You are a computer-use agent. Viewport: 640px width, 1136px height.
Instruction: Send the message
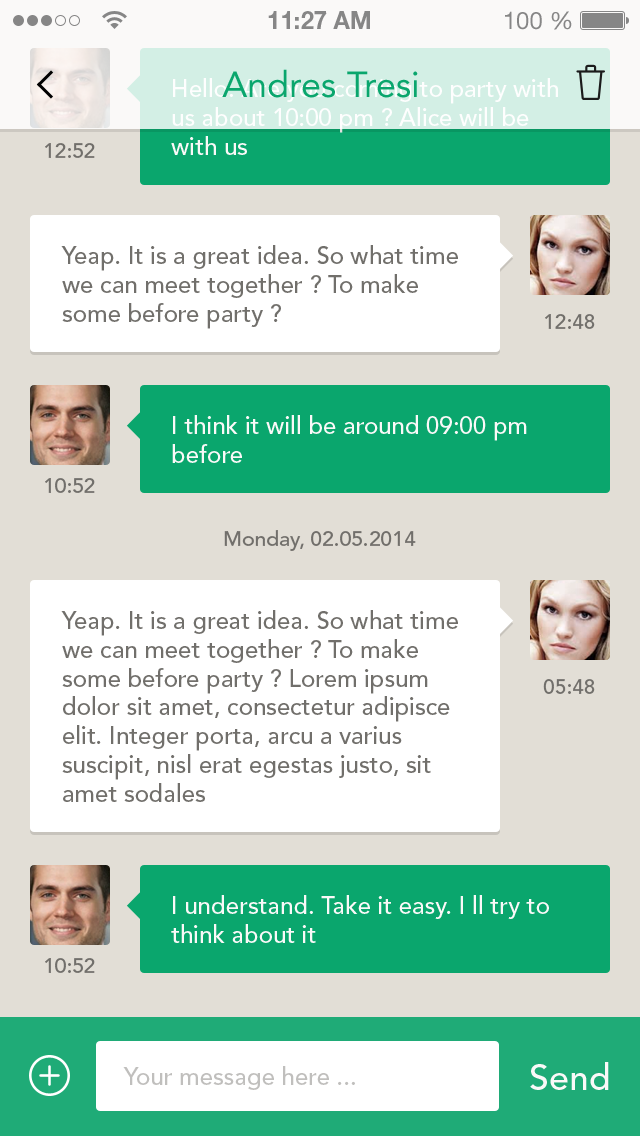pyautogui.click(x=569, y=1077)
